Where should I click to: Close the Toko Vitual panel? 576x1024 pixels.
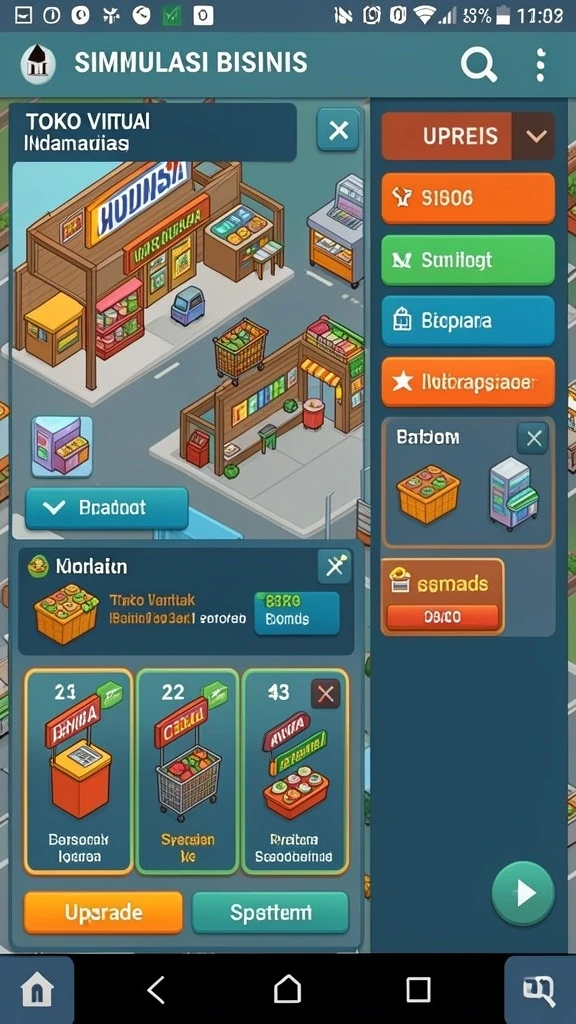click(338, 130)
